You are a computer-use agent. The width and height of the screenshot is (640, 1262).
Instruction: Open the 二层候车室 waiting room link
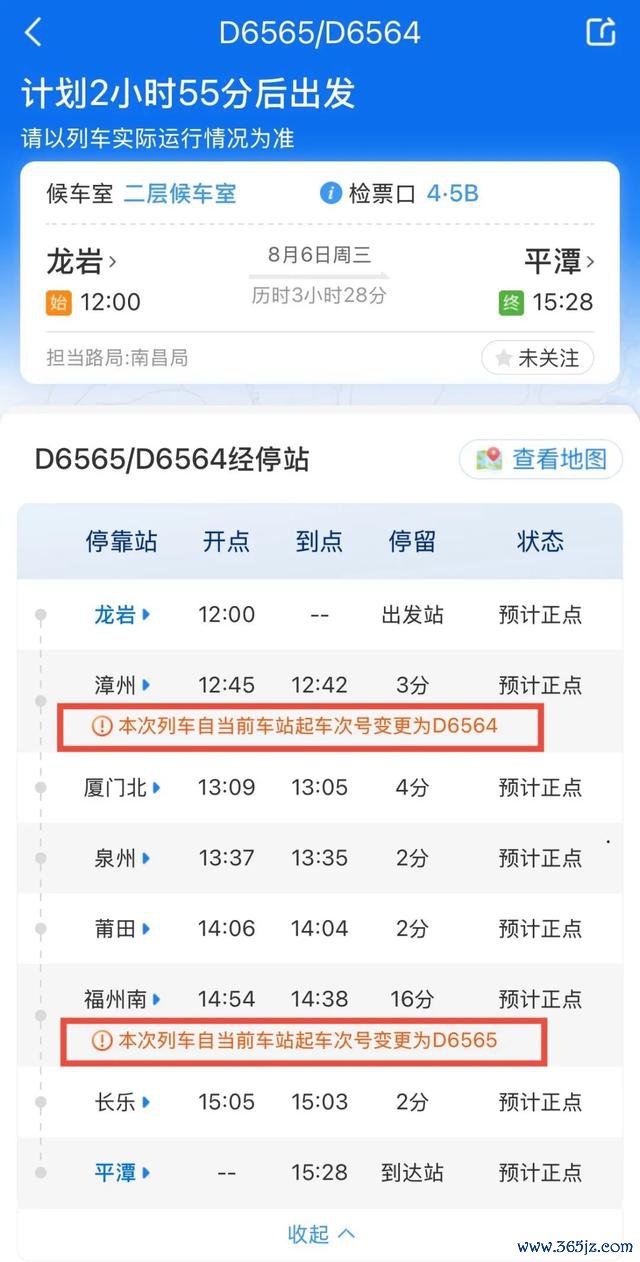(180, 193)
